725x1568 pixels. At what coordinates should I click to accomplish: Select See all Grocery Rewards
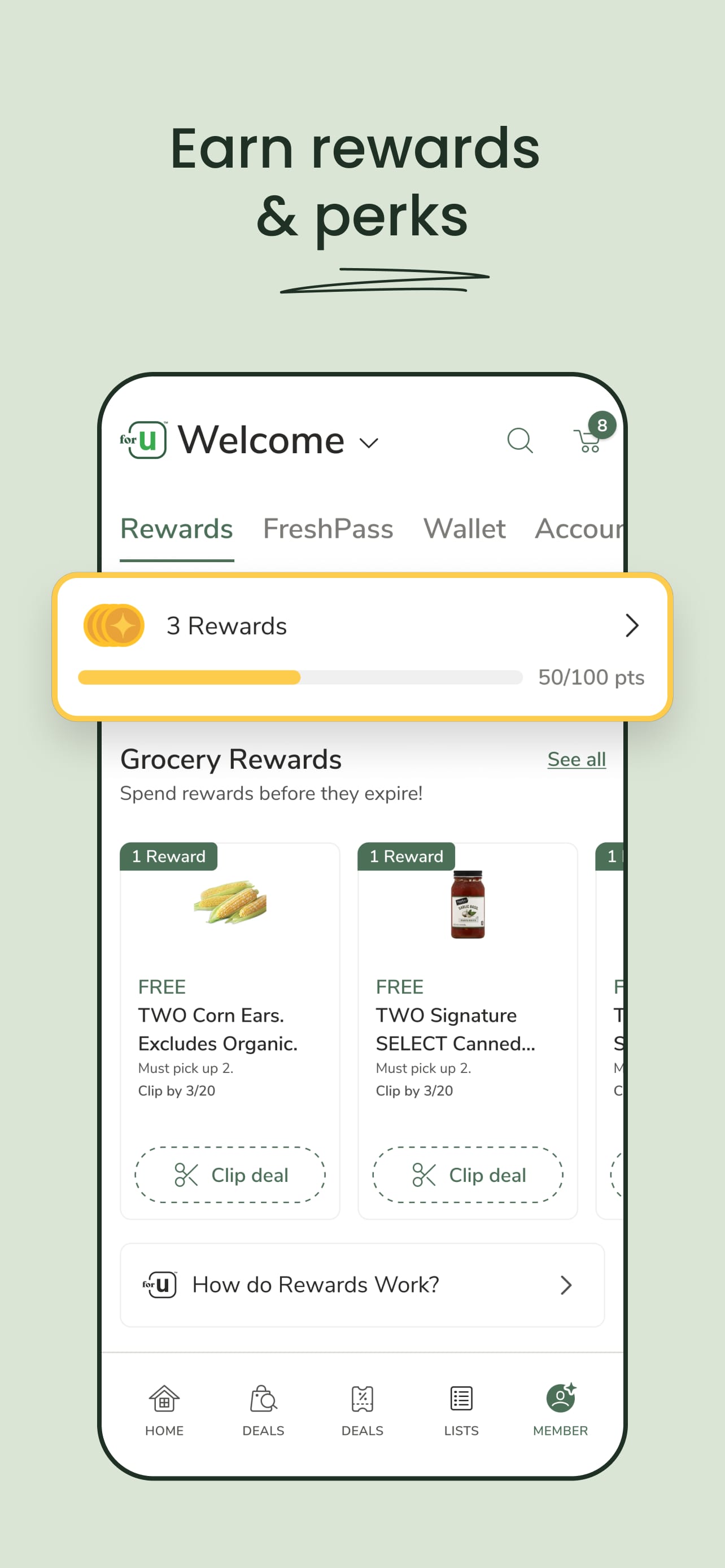click(576, 759)
